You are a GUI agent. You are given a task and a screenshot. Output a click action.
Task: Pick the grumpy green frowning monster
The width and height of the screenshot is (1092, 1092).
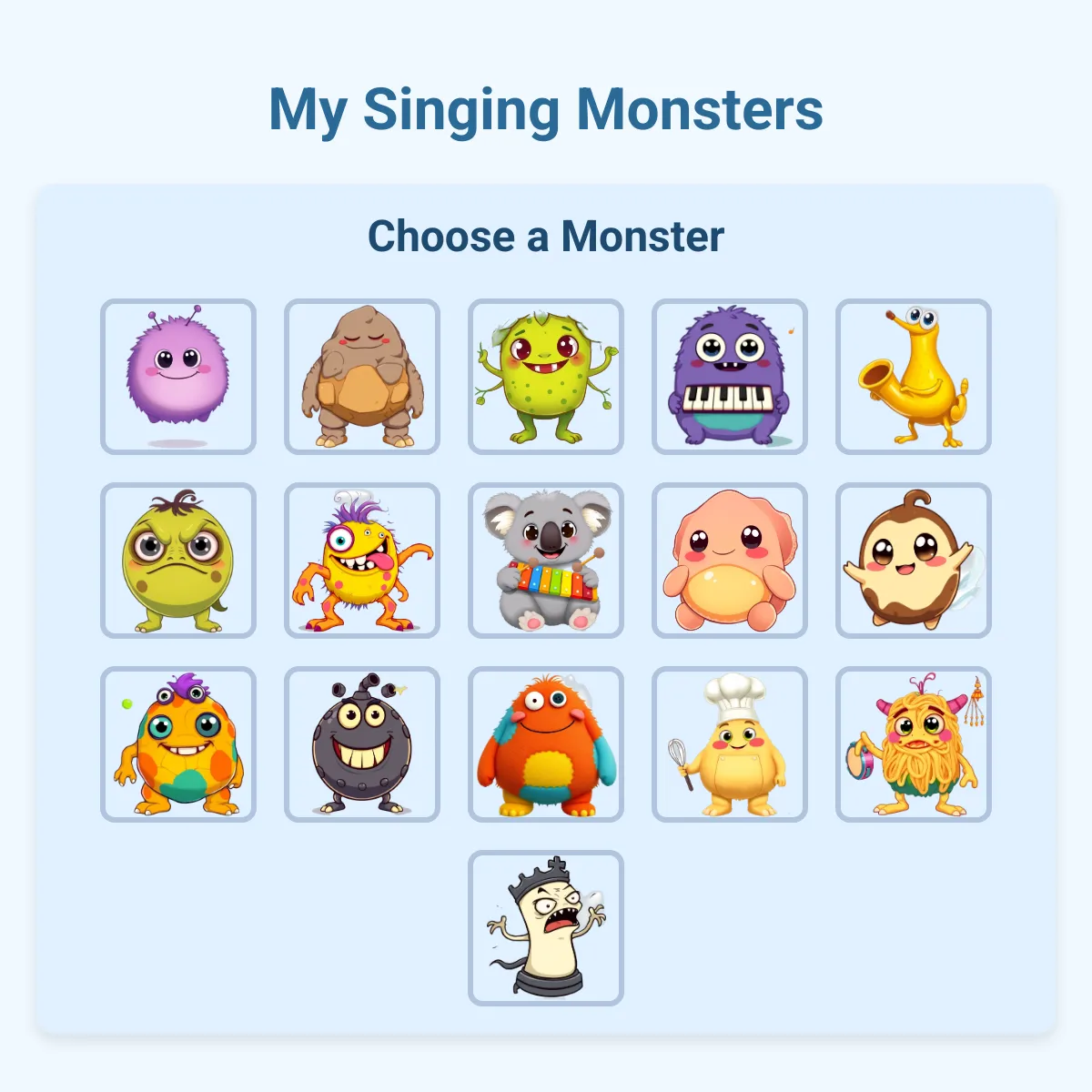178,561
